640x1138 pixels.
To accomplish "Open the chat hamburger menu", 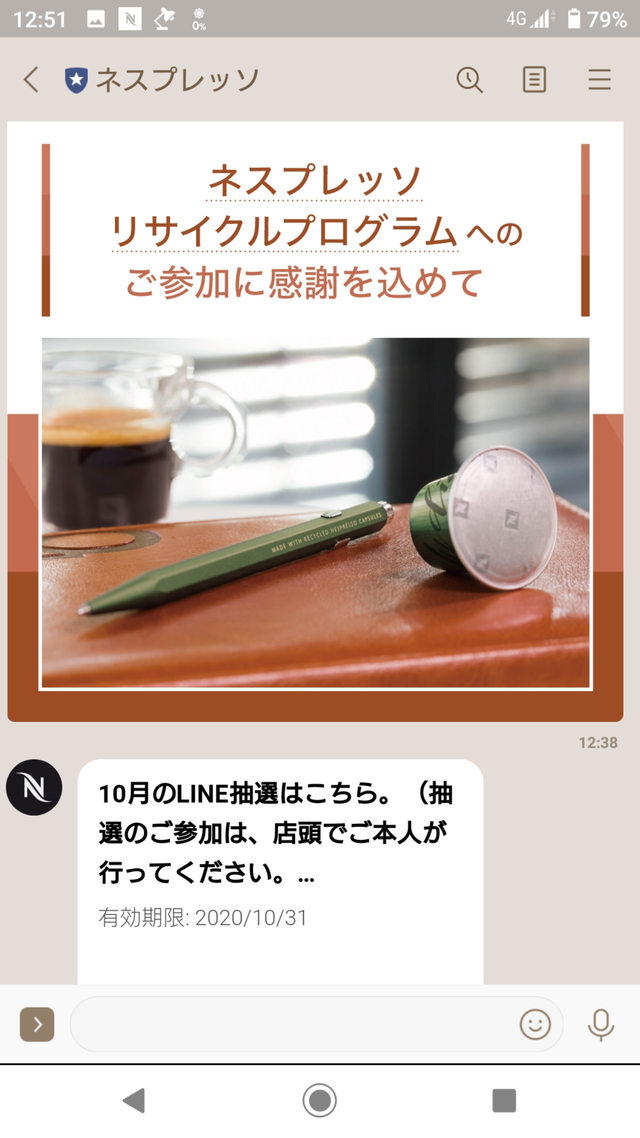I will pos(599,80).
